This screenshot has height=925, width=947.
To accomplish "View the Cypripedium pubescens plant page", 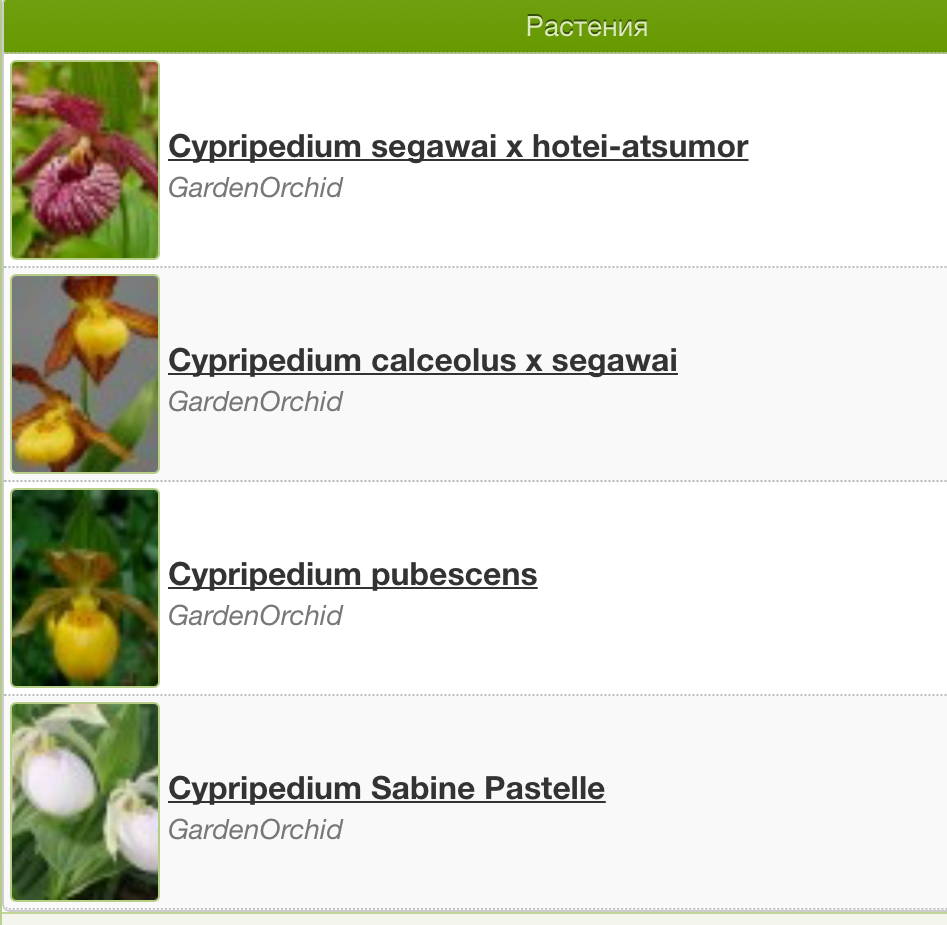I will pos(353,575).
